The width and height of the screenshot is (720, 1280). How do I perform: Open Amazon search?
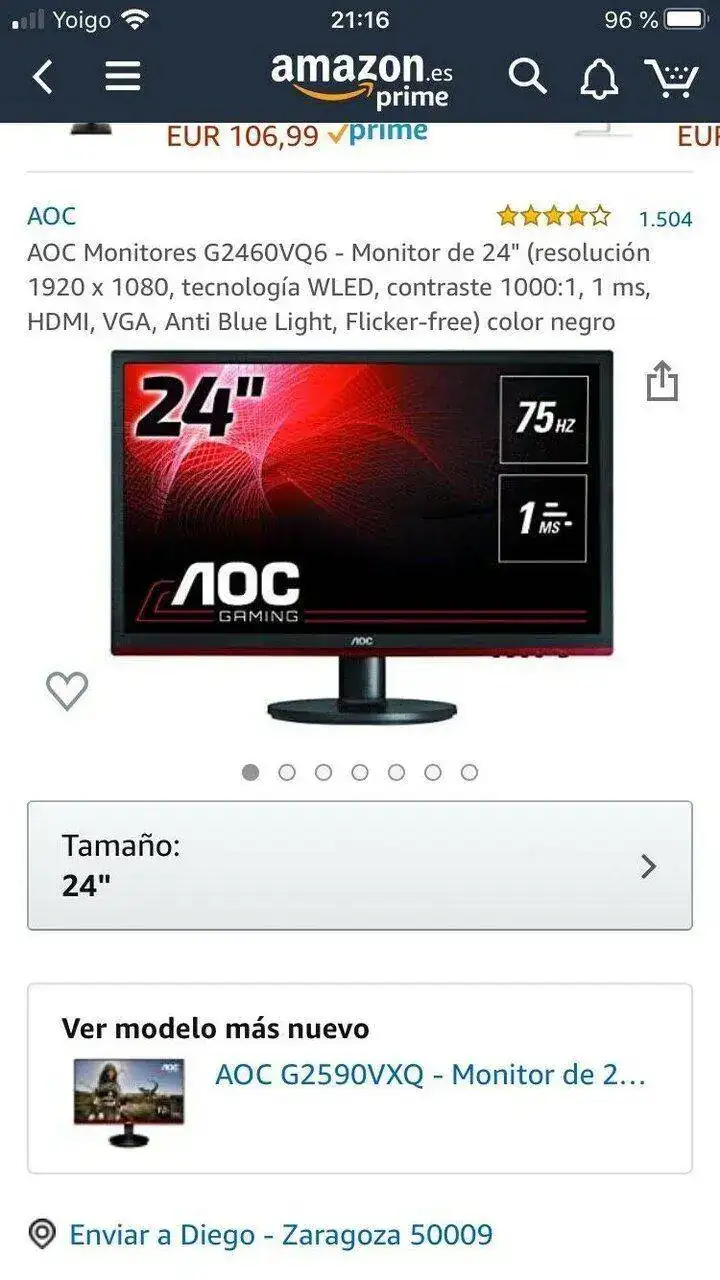point(526,77)
